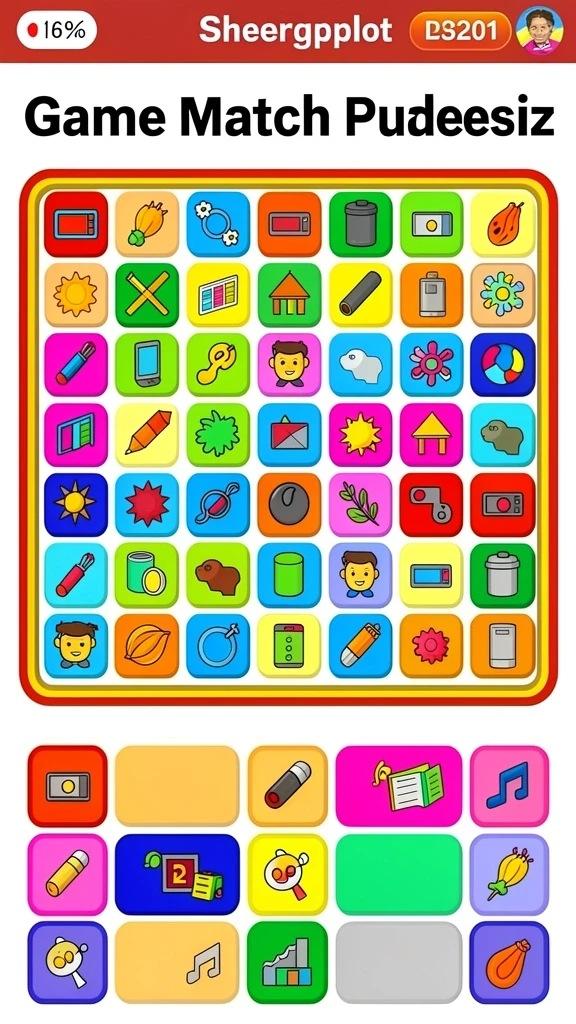Pick the yellow pencil tile on pink
The width and height of the screenshot is (576, 1024).
click(67, 874)
